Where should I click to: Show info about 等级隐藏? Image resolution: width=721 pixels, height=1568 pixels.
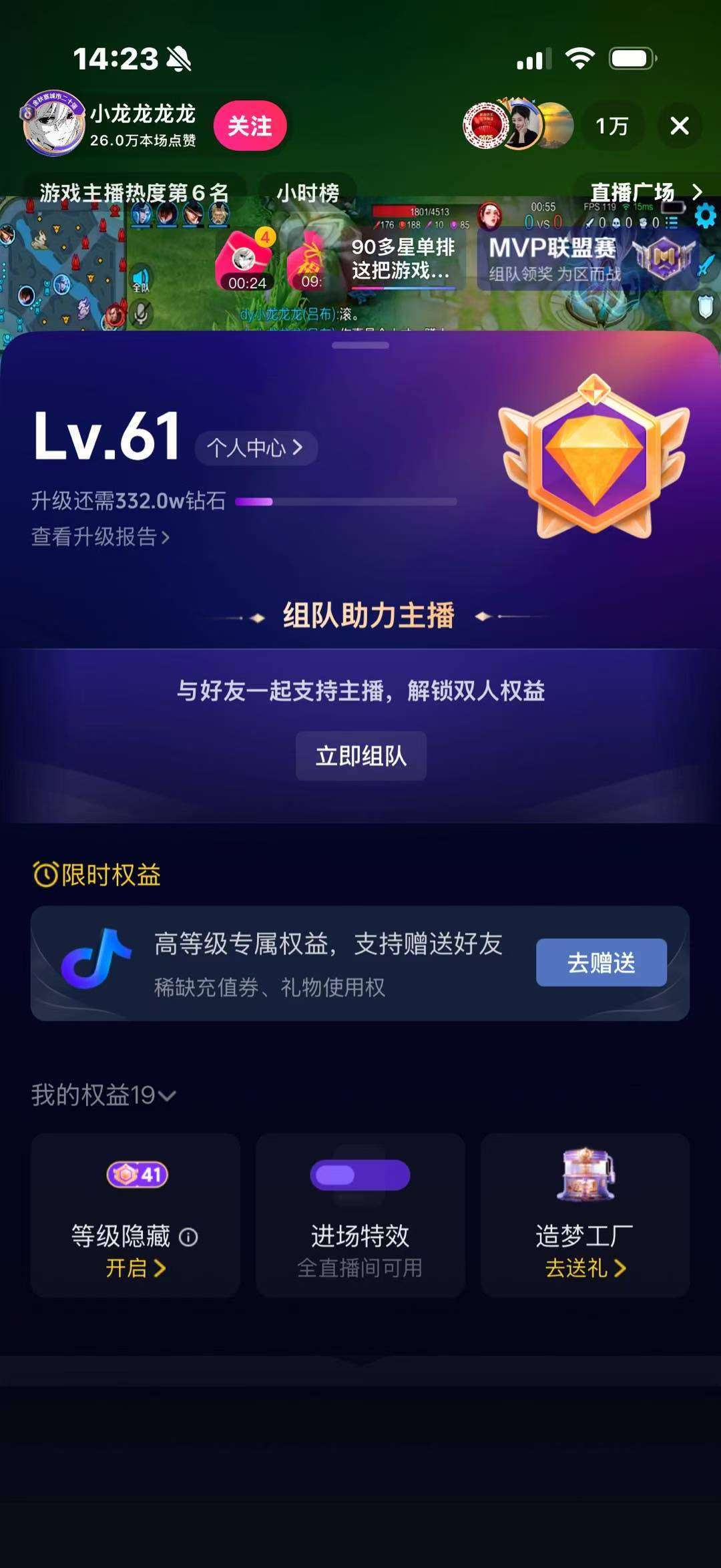189,1237
